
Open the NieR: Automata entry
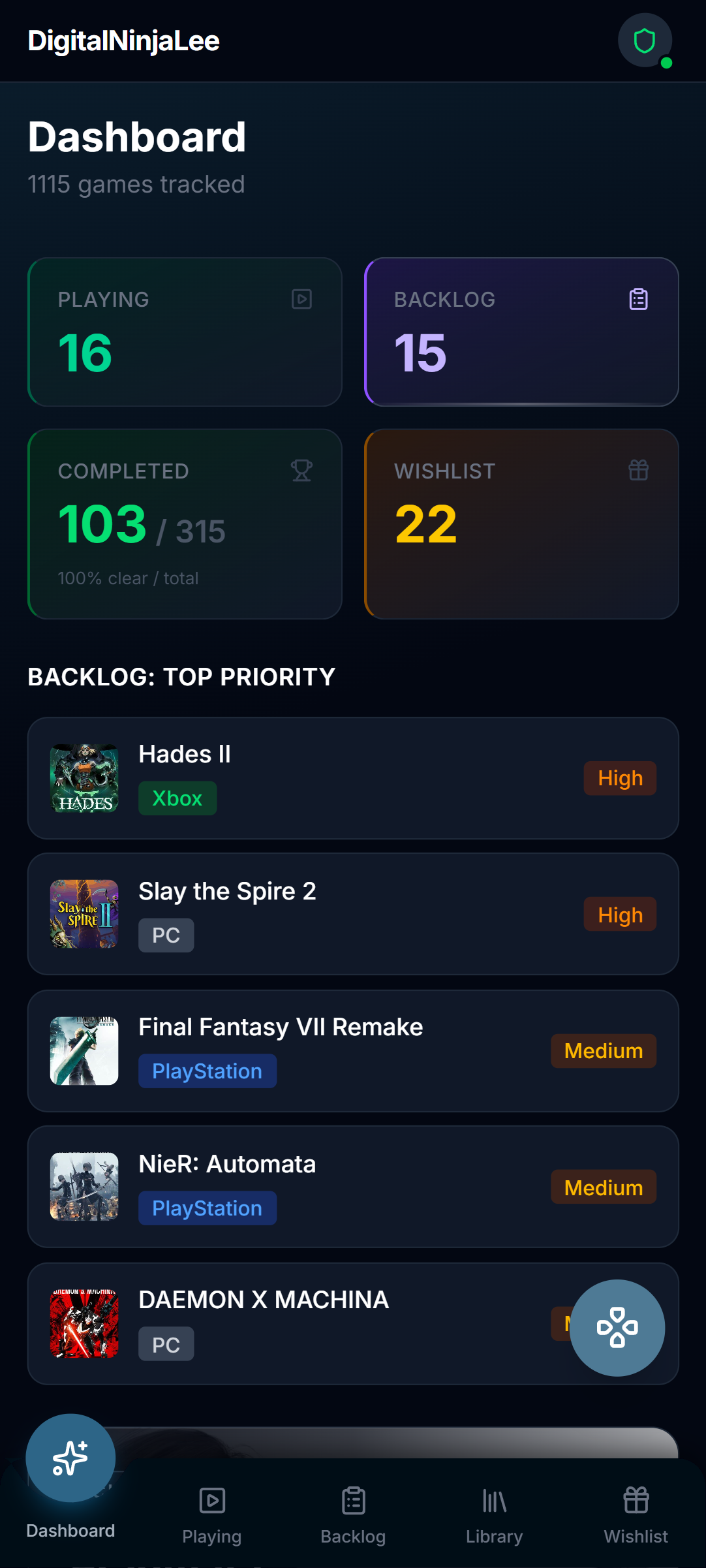tap(353, 1187)
